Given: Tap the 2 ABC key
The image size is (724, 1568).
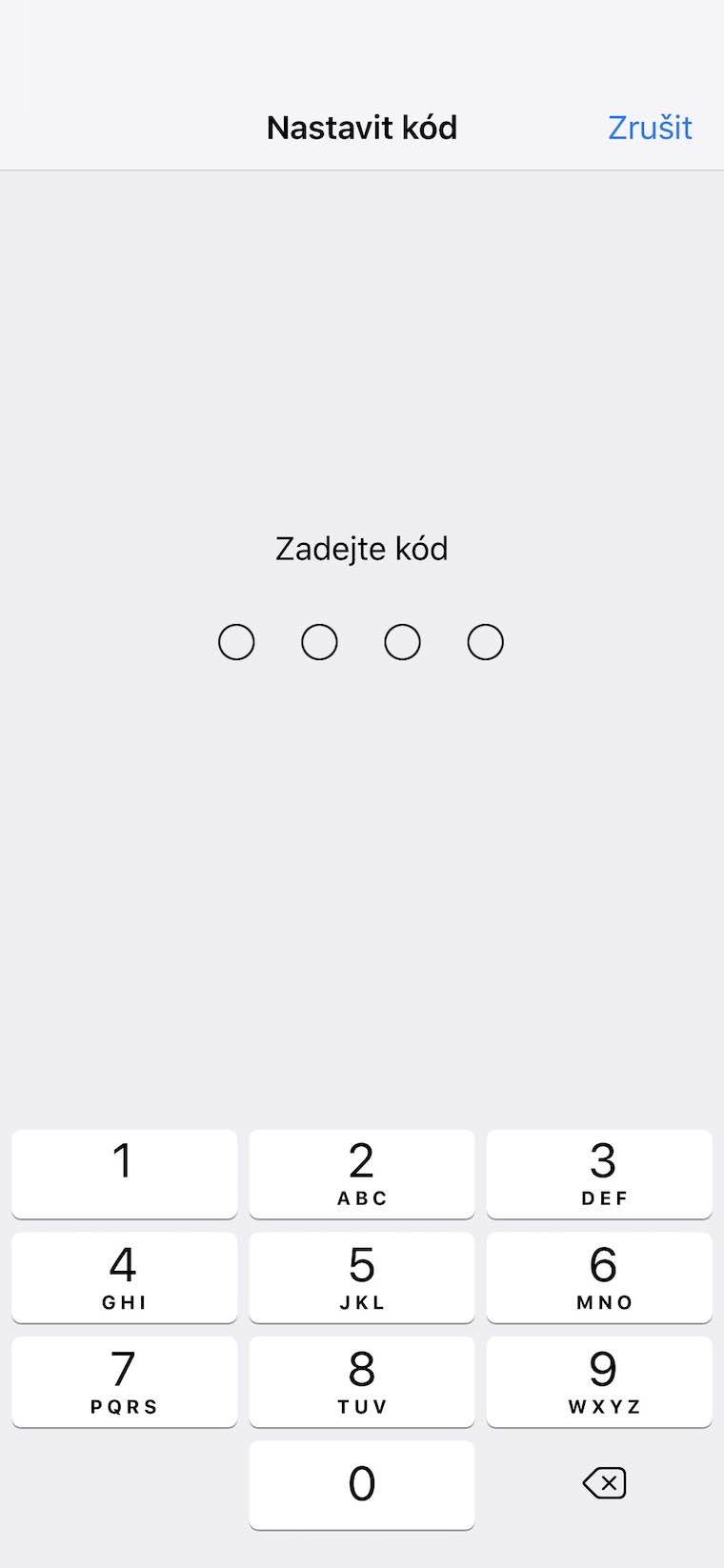Looking at the screenshot, I should (x=362, y=1173).
